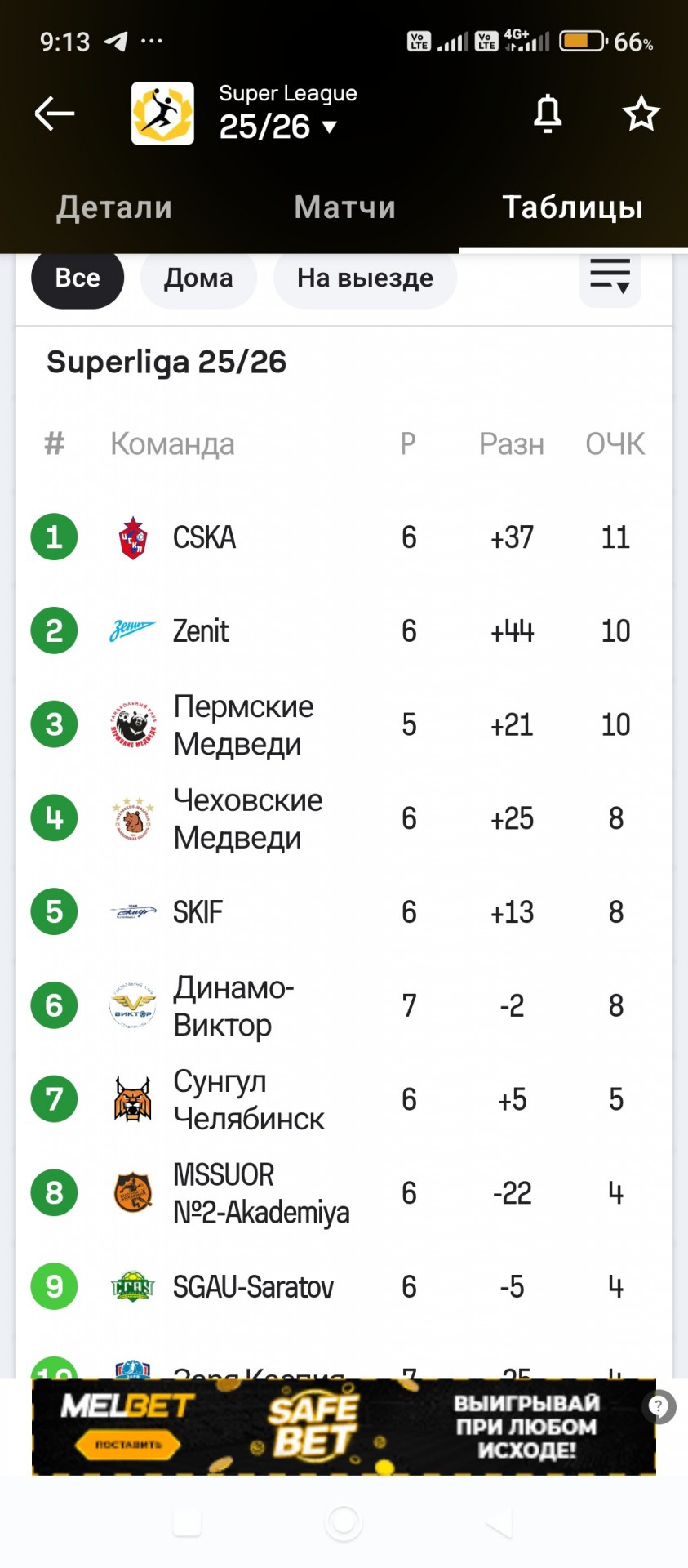The image size is (688, 1568).
Task: Enable notifications with the bell icon
Action: 548,114
